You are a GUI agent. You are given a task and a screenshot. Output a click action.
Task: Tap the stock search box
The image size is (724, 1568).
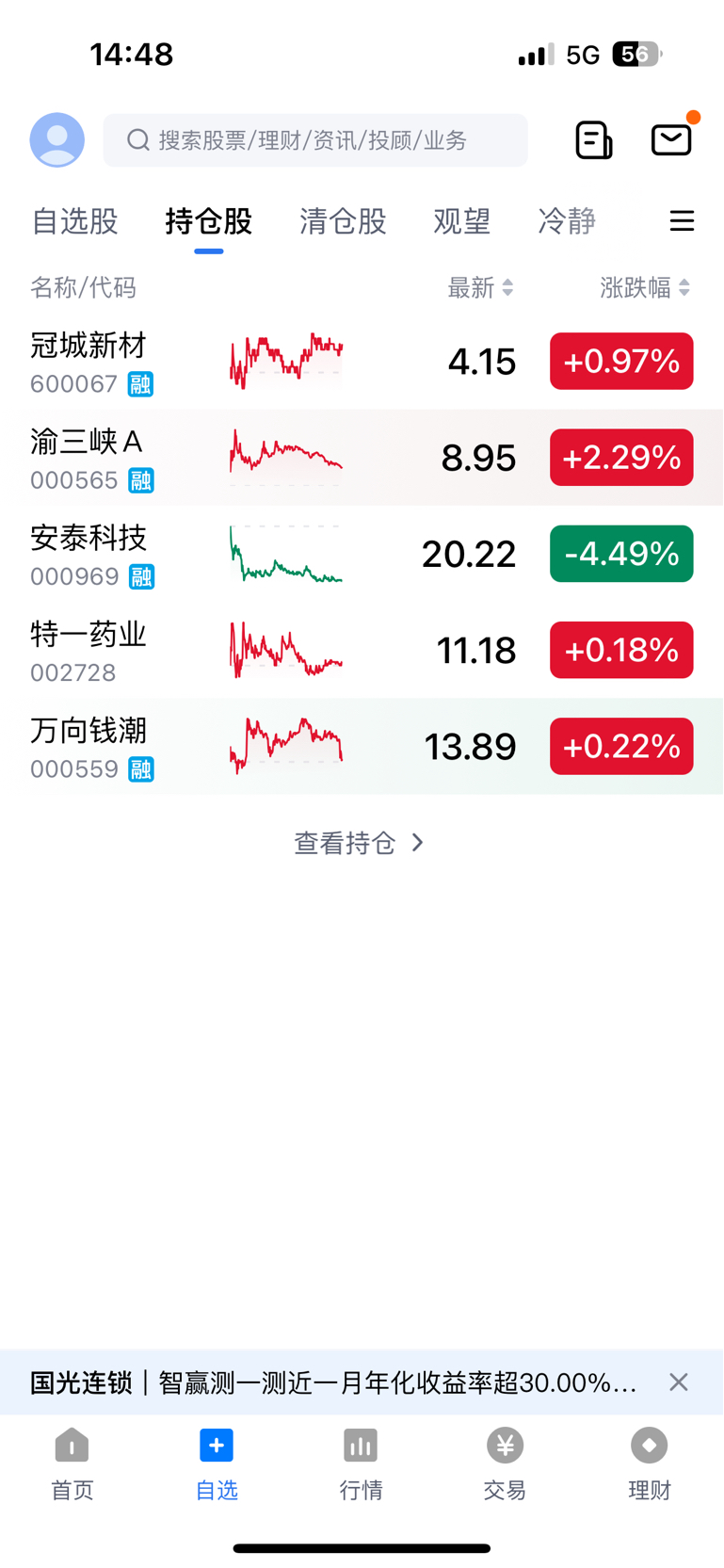315,140
